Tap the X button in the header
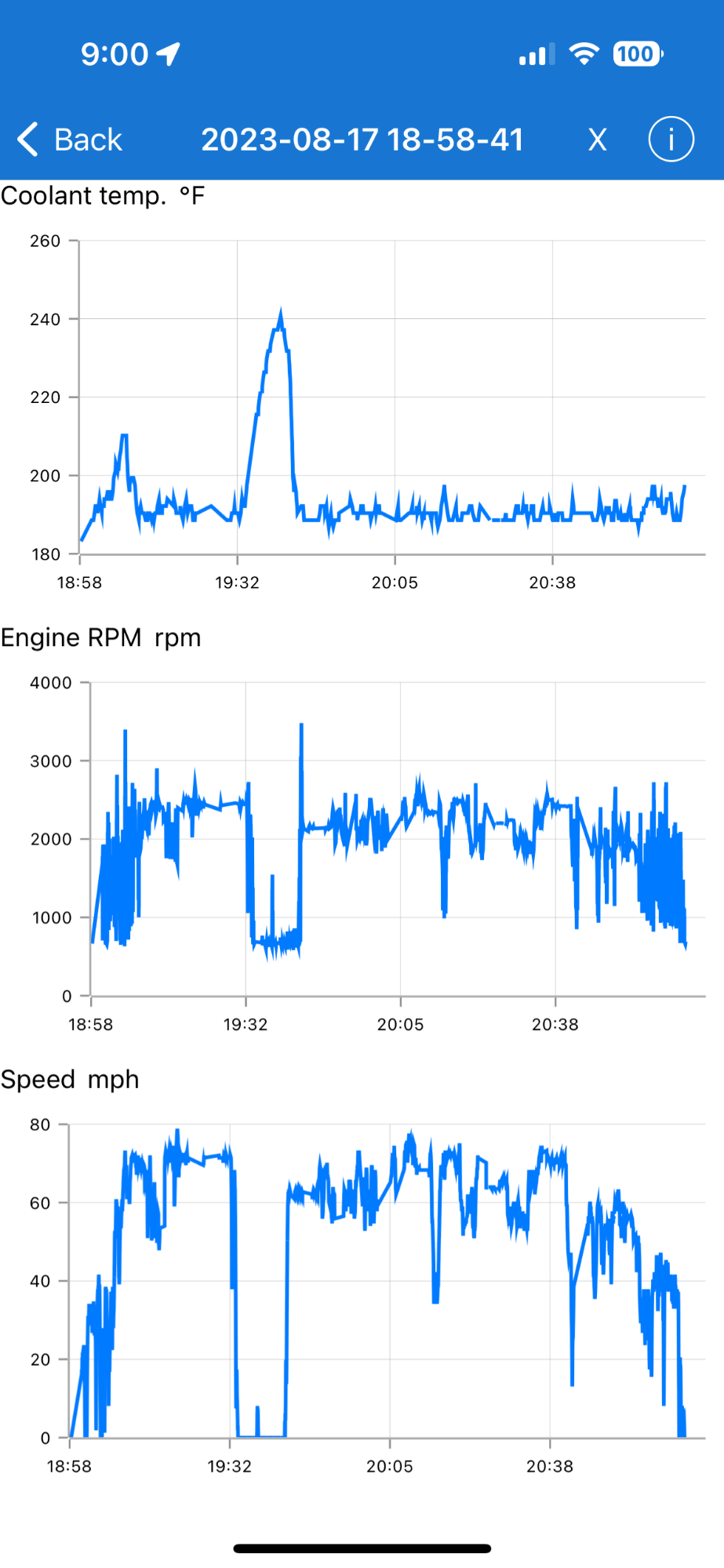 click(x=597, y=140)
